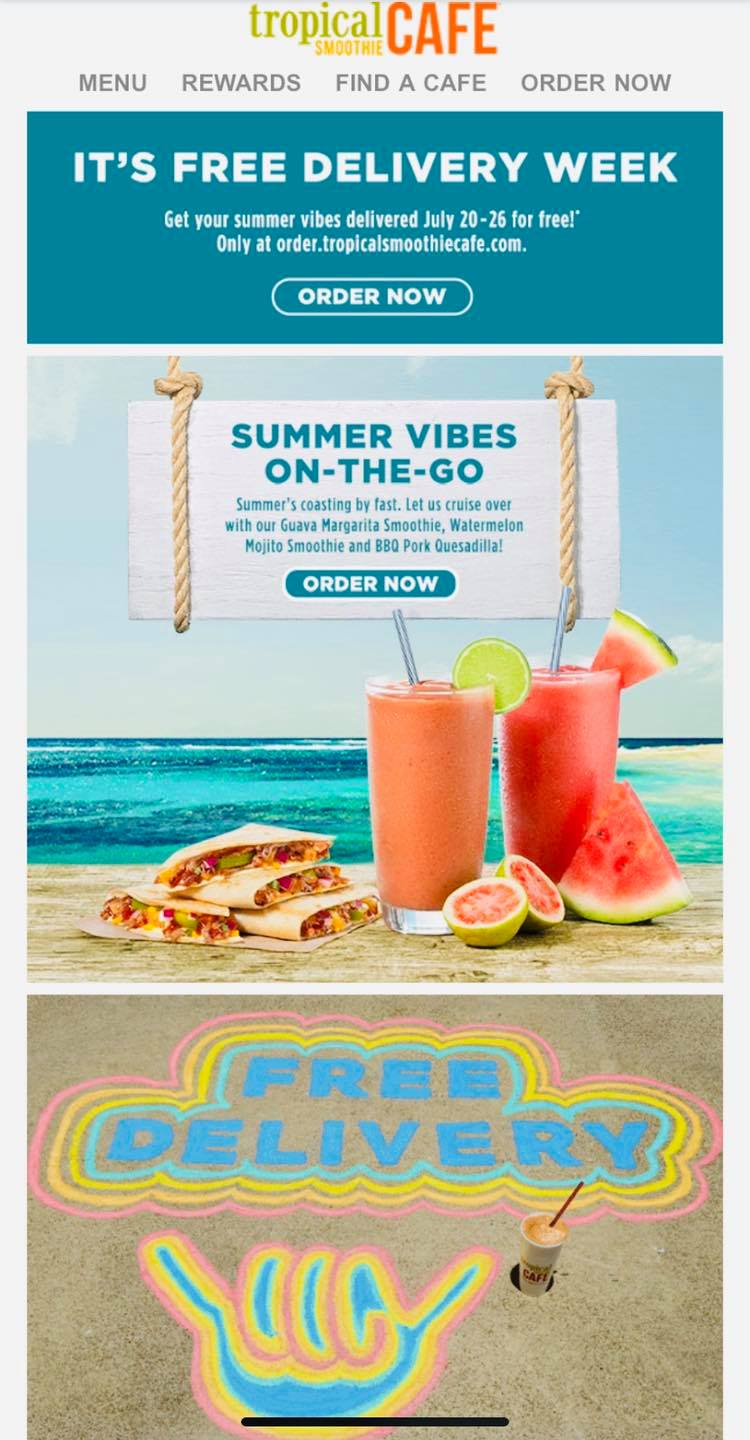Viewport: 750px width, 1440px height.
Task: Tap ORDER NOW on Summer Vibes sign
Action: pos(371,584)
